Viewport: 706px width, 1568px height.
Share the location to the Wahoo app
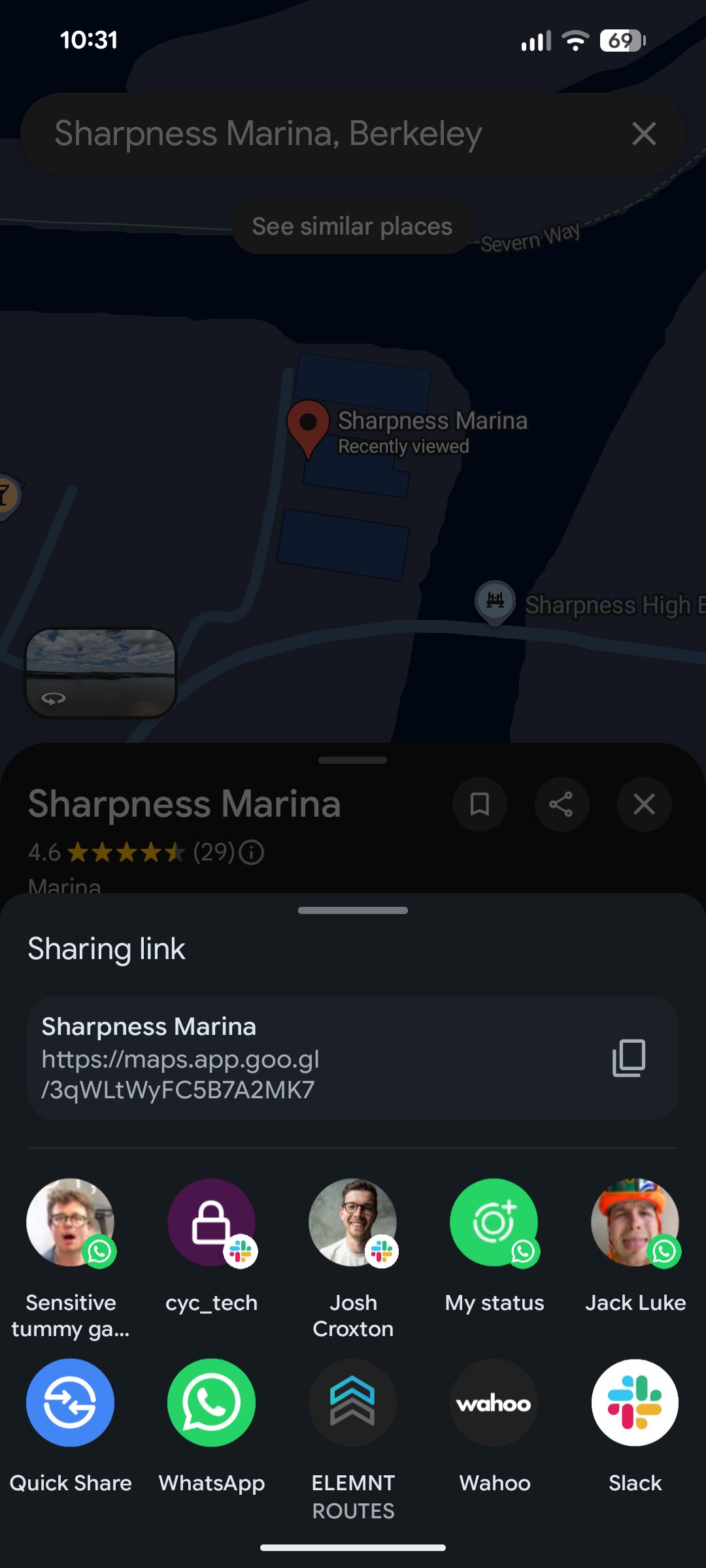coord(494,1402)
